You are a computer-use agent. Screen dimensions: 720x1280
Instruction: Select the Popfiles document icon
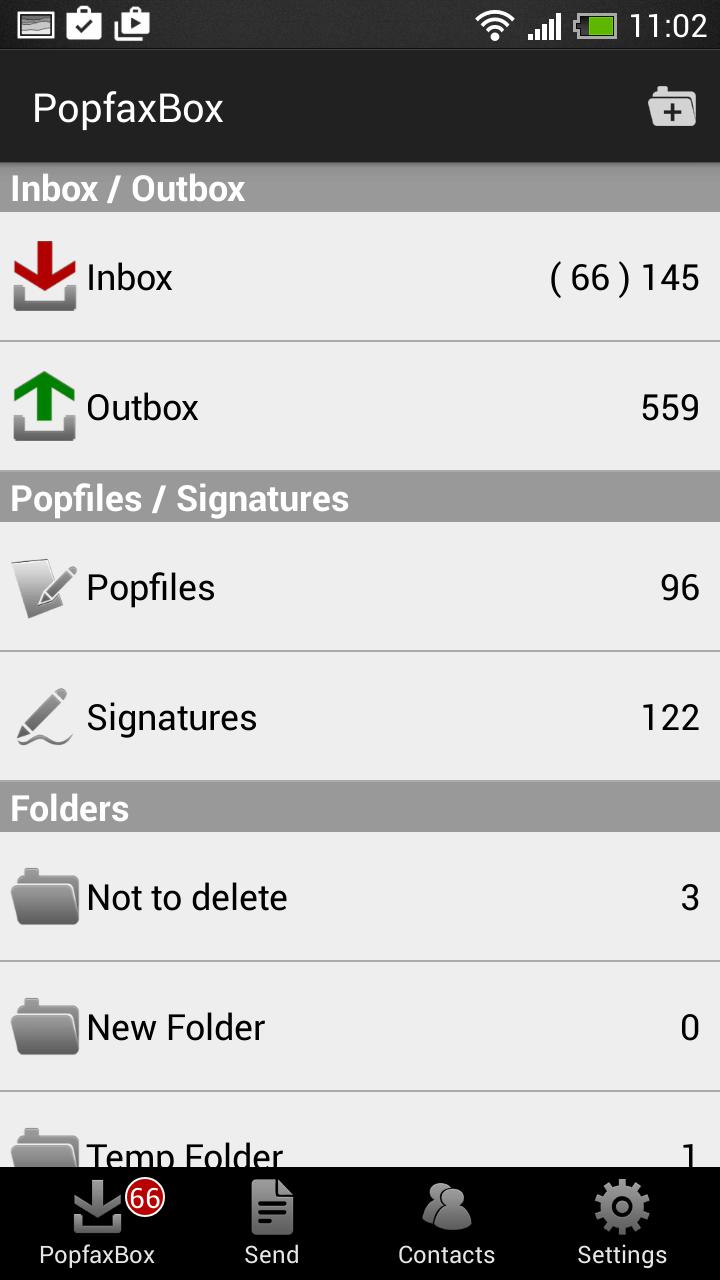pyautogui.click(x=44, y=587)
